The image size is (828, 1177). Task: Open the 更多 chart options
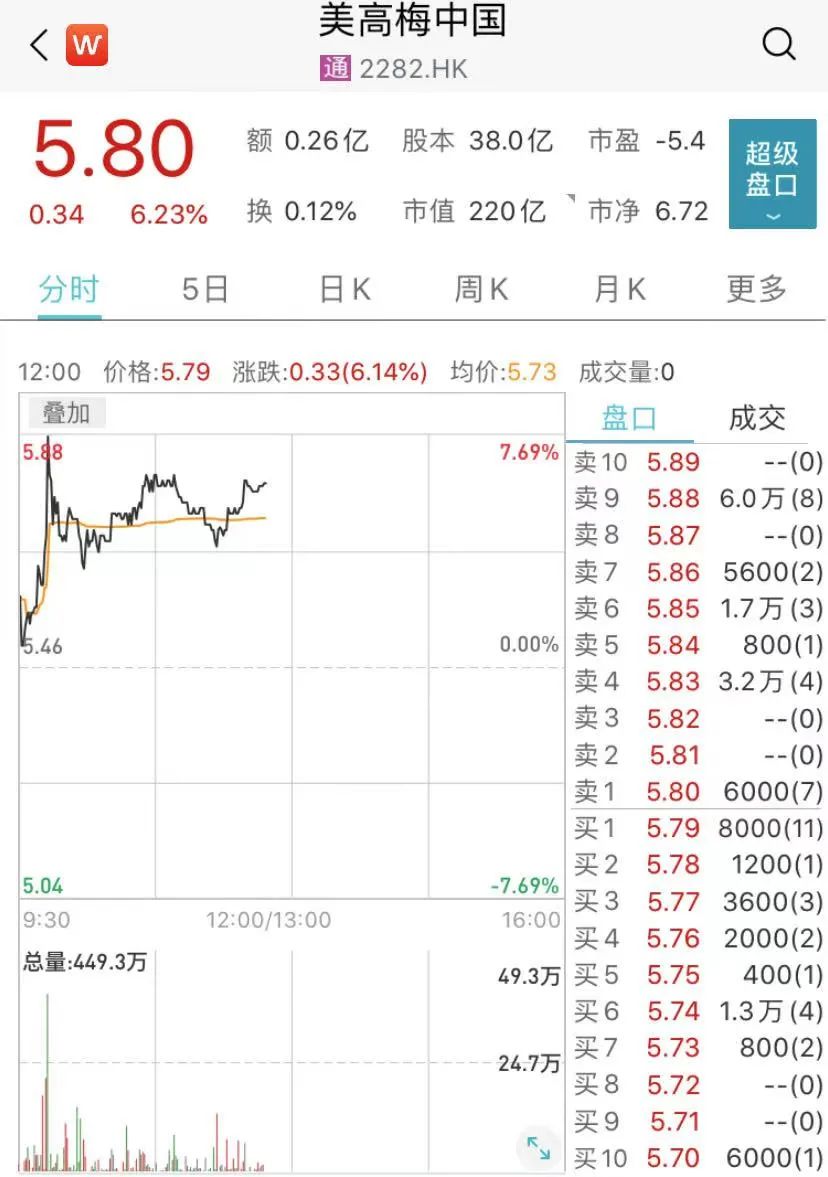pyautogui.click(x=756, y=290)
